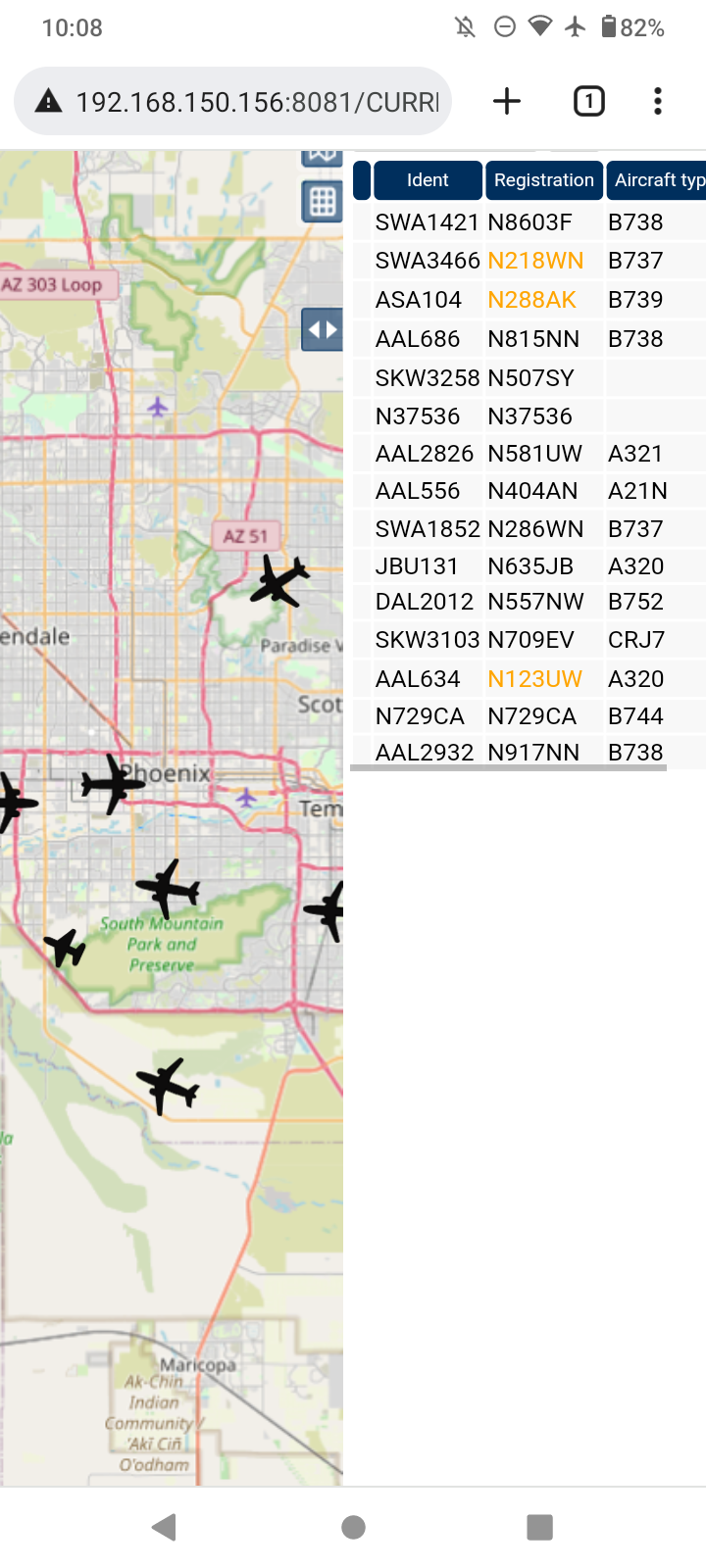Screen dimensions: 706x1568
Task: Sort the table by Ident column
Action: 428,180
